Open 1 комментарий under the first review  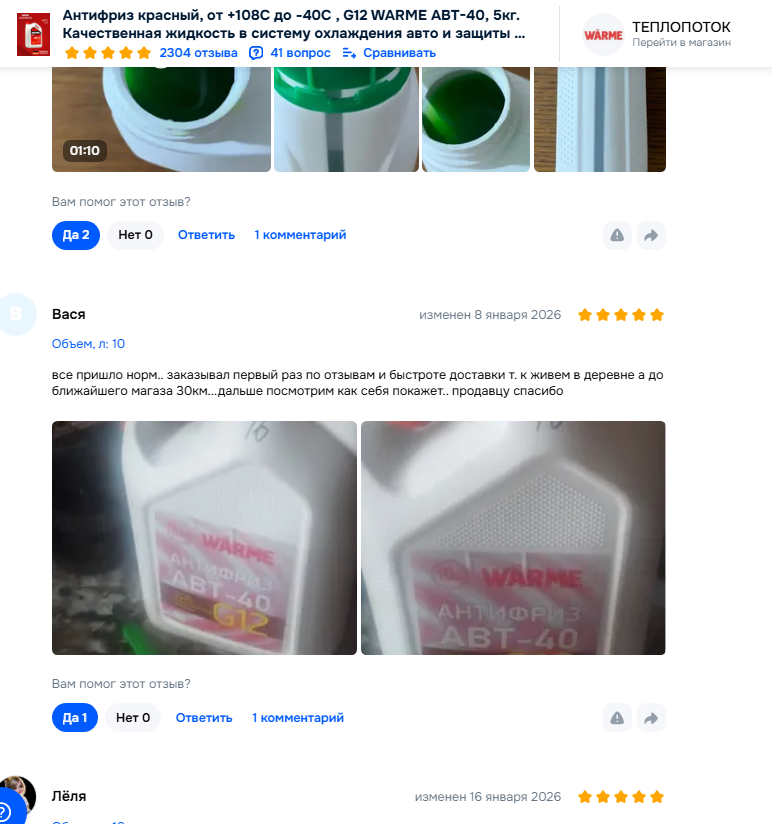(300, 235)
